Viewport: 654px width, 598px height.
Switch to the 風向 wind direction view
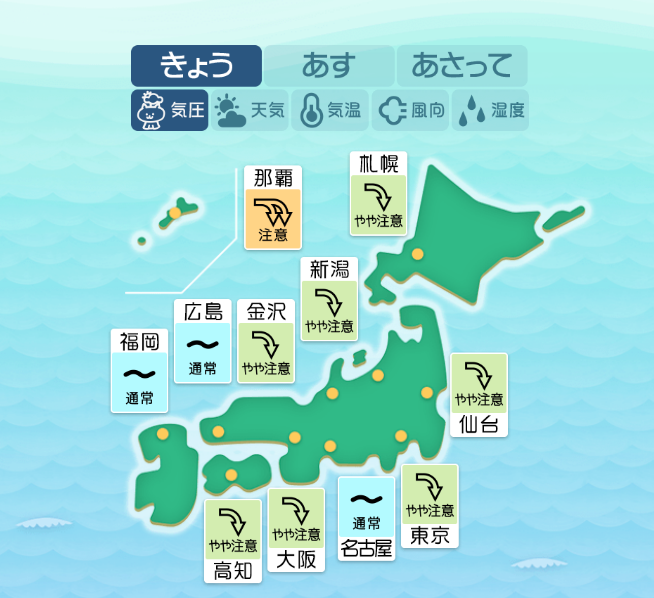(410, 111)
